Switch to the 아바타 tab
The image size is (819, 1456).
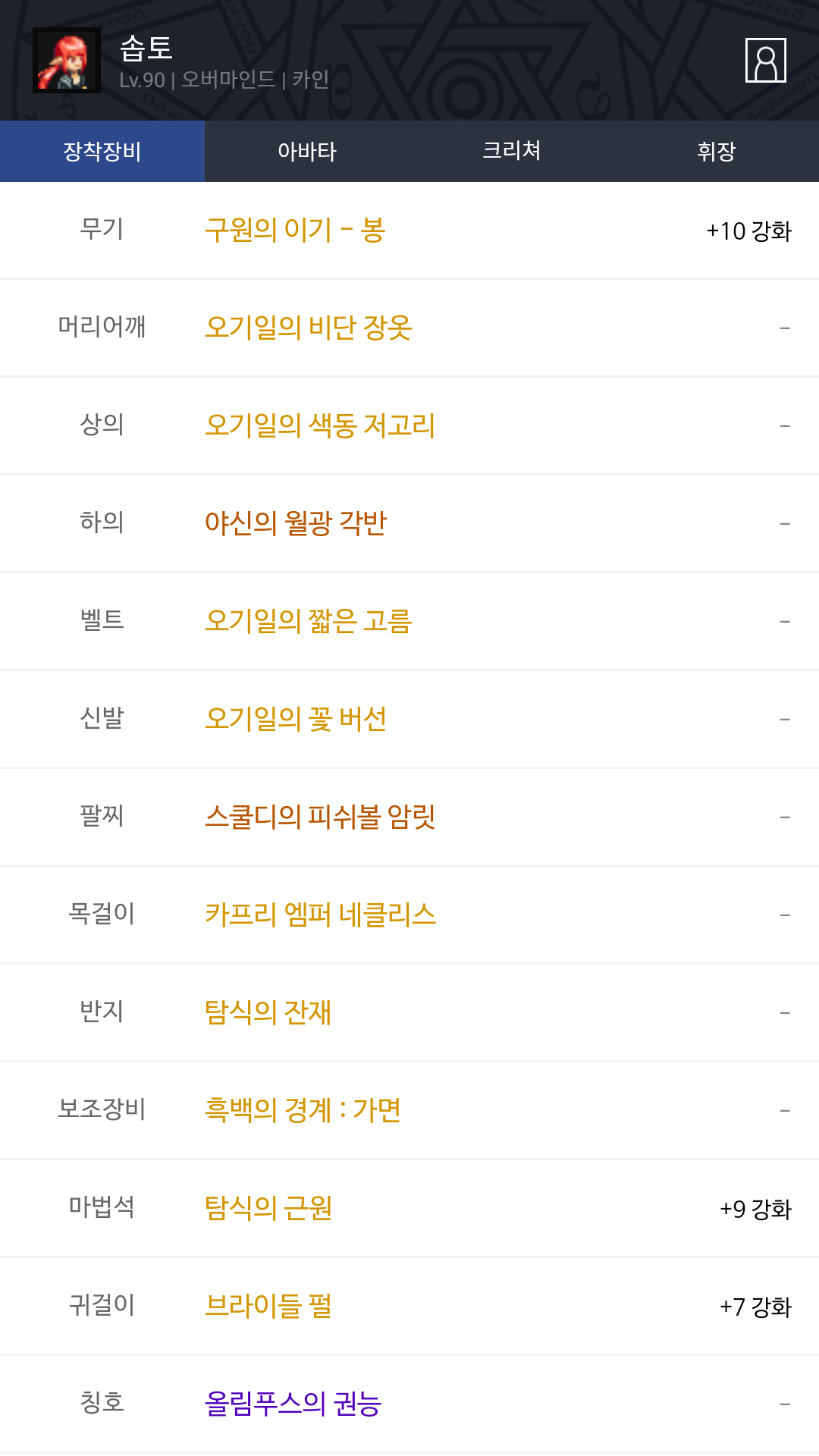point(306,151)
